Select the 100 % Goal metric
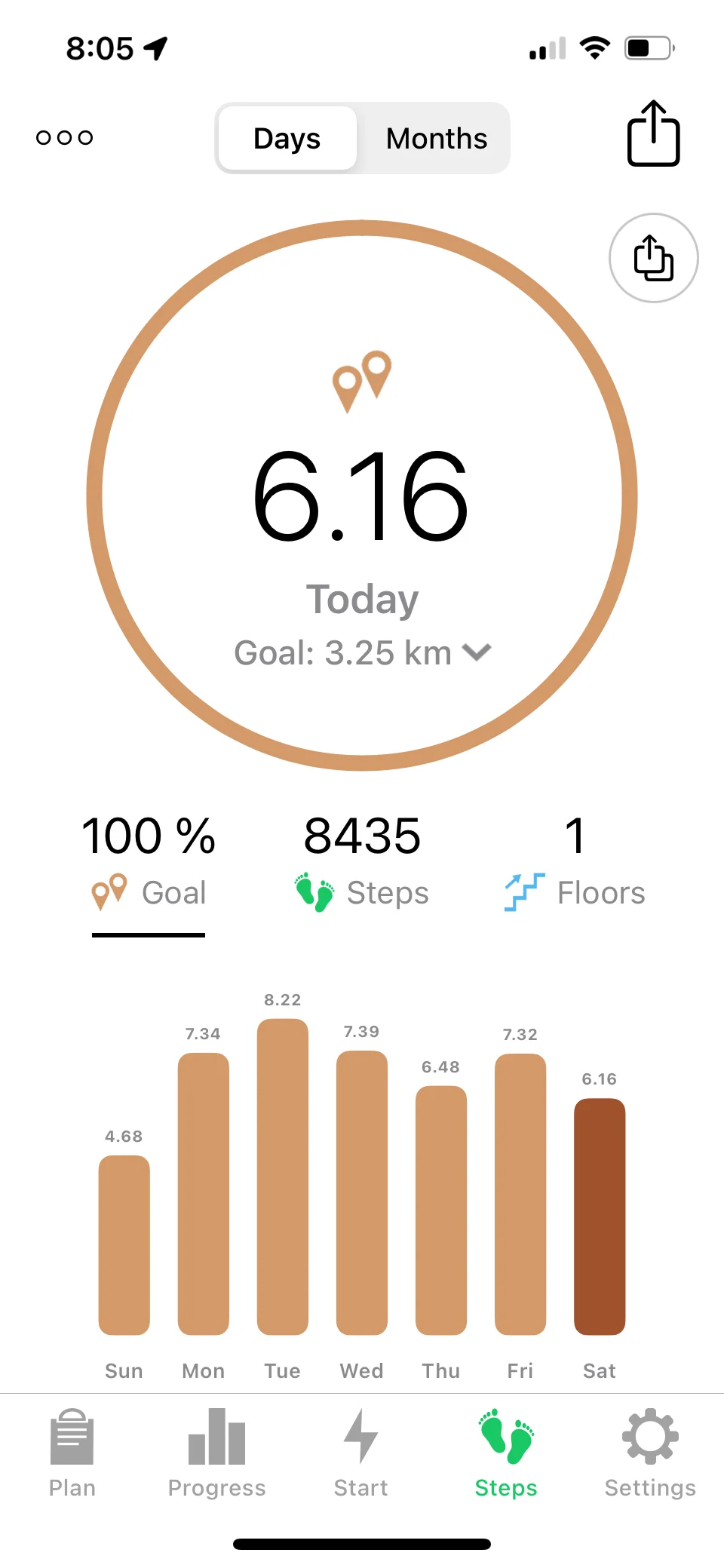Image resolution: width=724 pixels, height=1568 pixels. pos(149,862)
